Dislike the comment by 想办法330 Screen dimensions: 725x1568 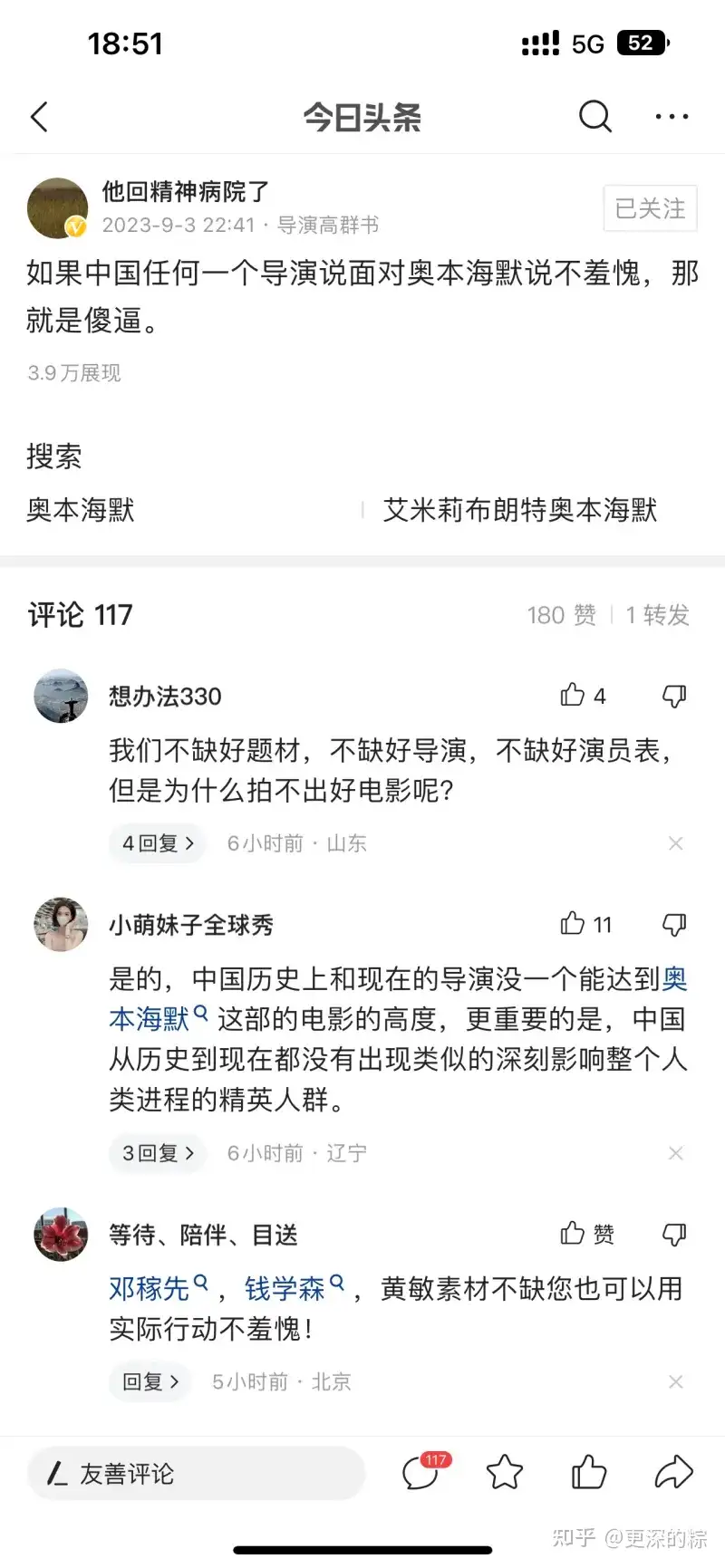(x=674, y=695)
